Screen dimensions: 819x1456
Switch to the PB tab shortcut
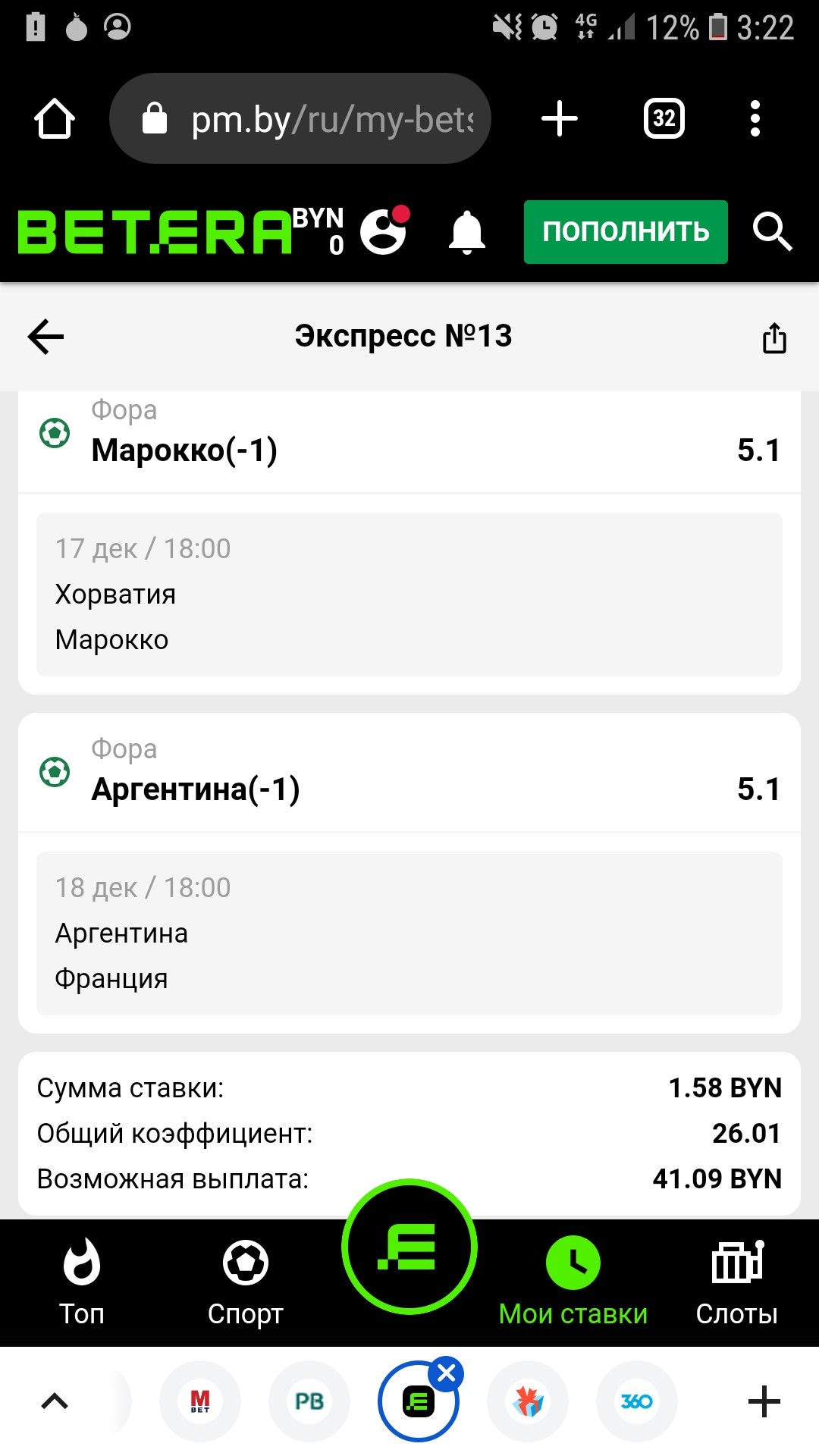click(309, 1401)
